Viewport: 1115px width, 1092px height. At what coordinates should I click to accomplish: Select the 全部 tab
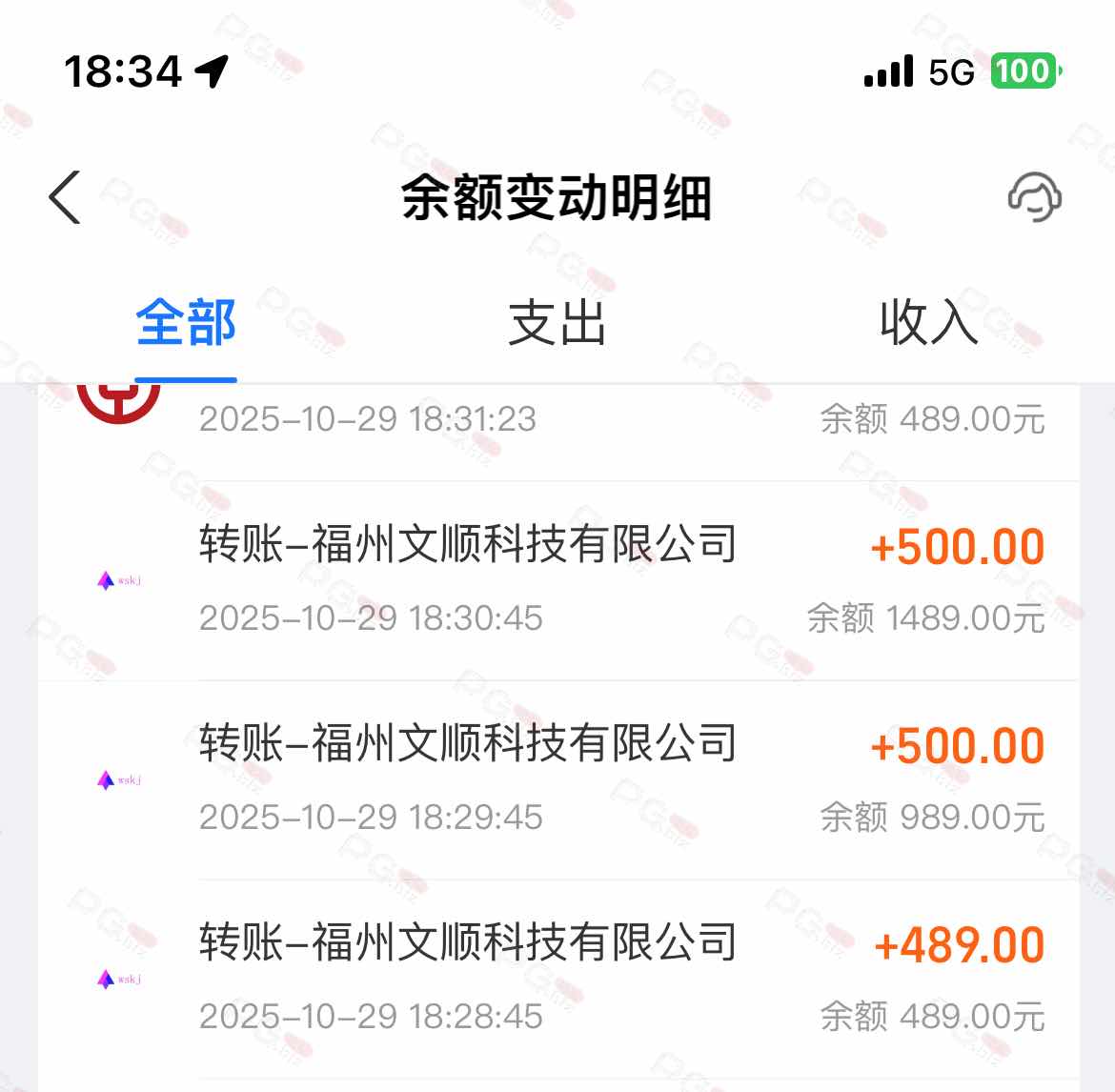[x=186, y=323]
